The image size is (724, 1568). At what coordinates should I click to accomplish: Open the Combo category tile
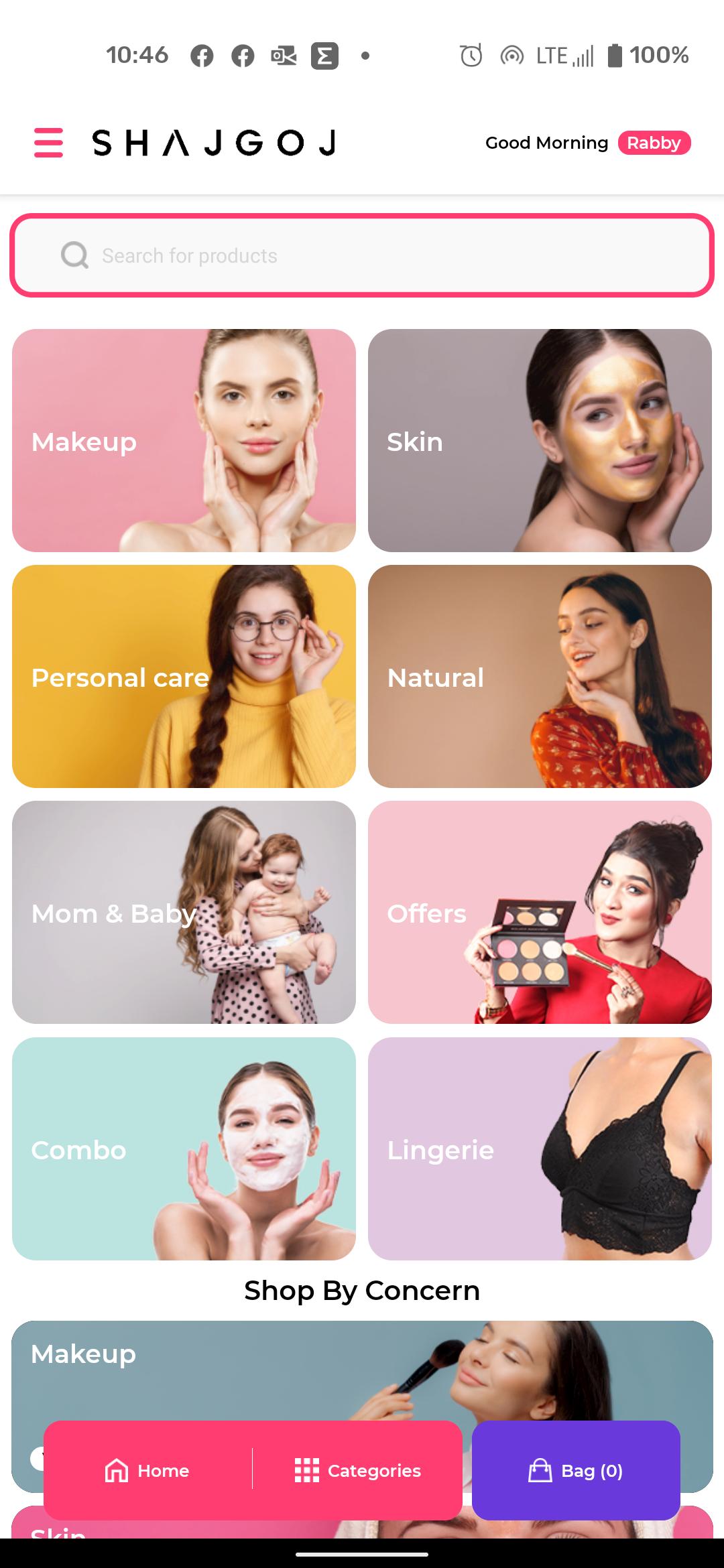[x=184, y=1149]
